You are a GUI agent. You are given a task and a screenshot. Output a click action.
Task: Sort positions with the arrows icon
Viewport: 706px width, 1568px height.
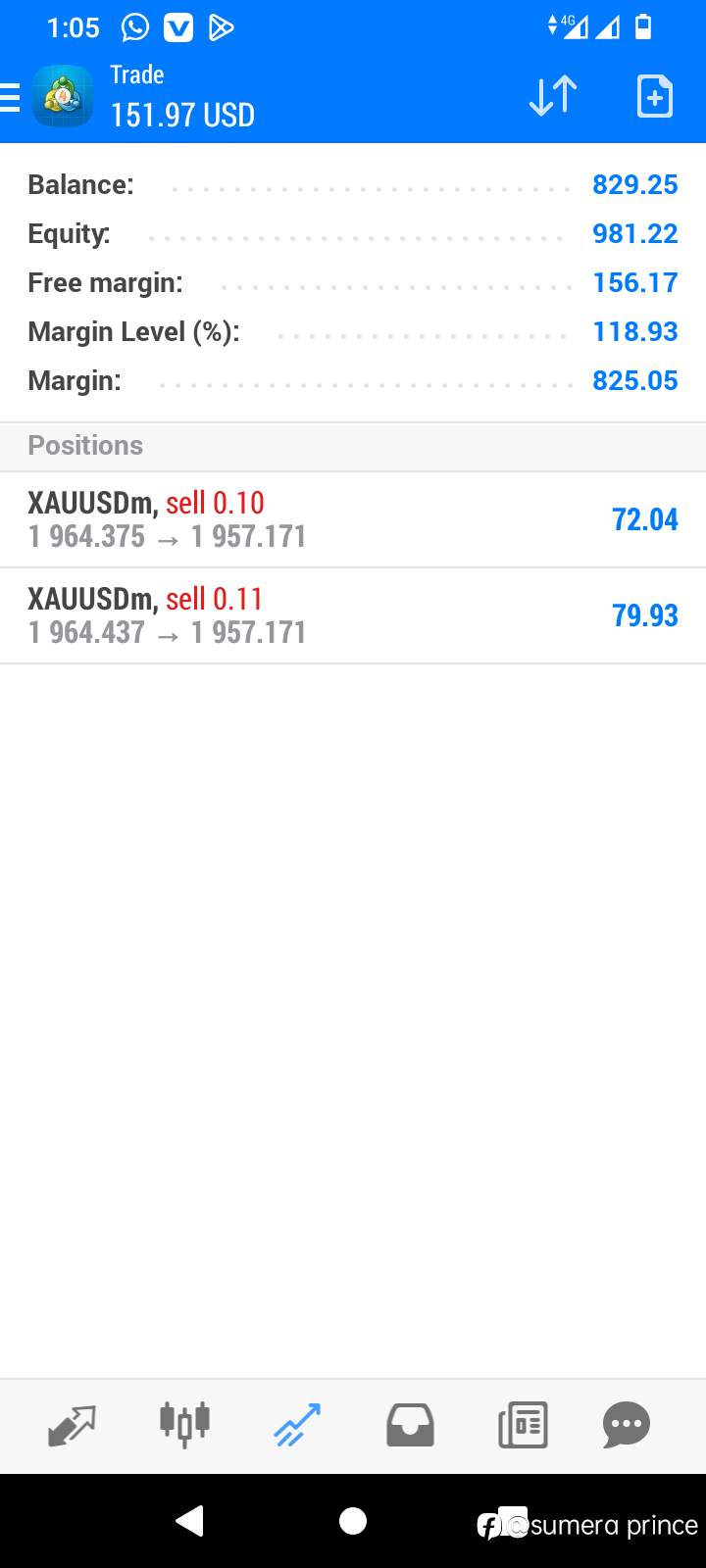click(553, 96)
